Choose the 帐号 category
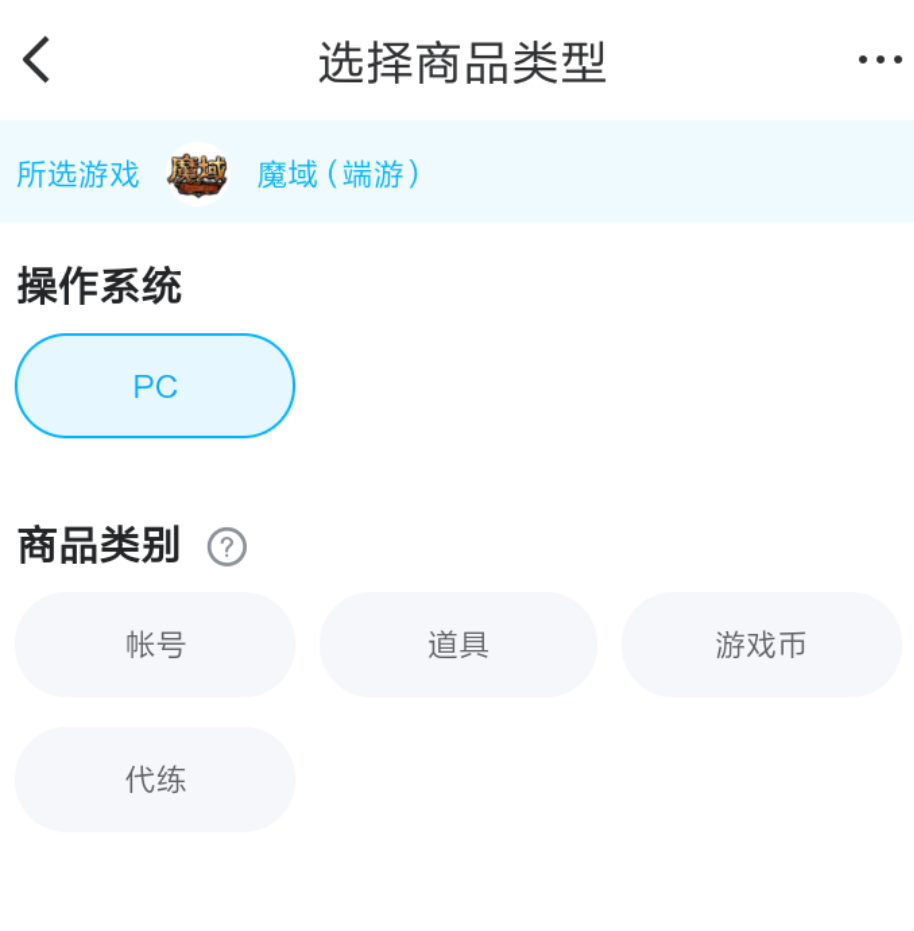The image size is (914, 931). tap(155, 645)
